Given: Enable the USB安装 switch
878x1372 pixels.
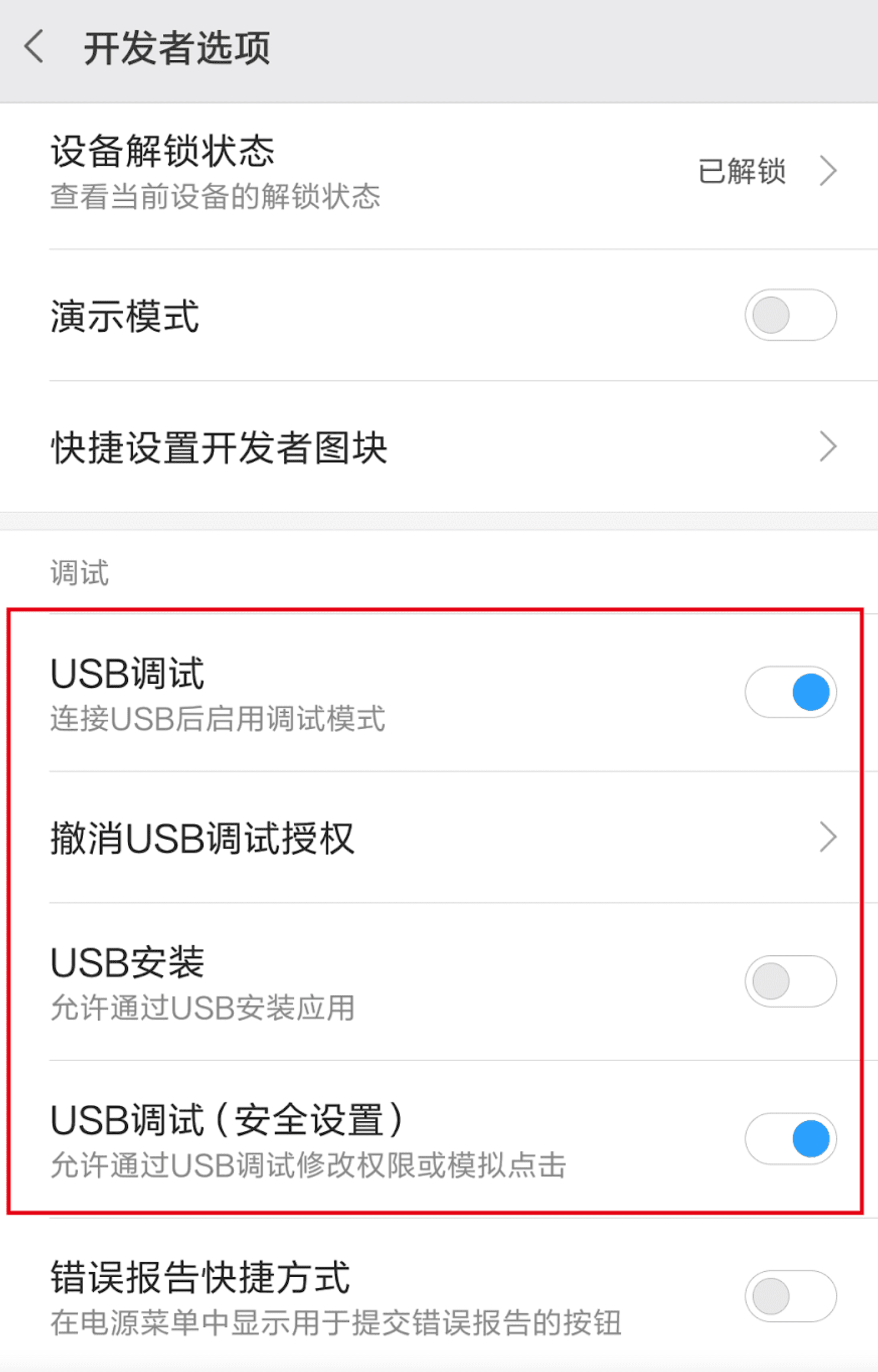Looking at the screenshot, I should coord(790,980).
